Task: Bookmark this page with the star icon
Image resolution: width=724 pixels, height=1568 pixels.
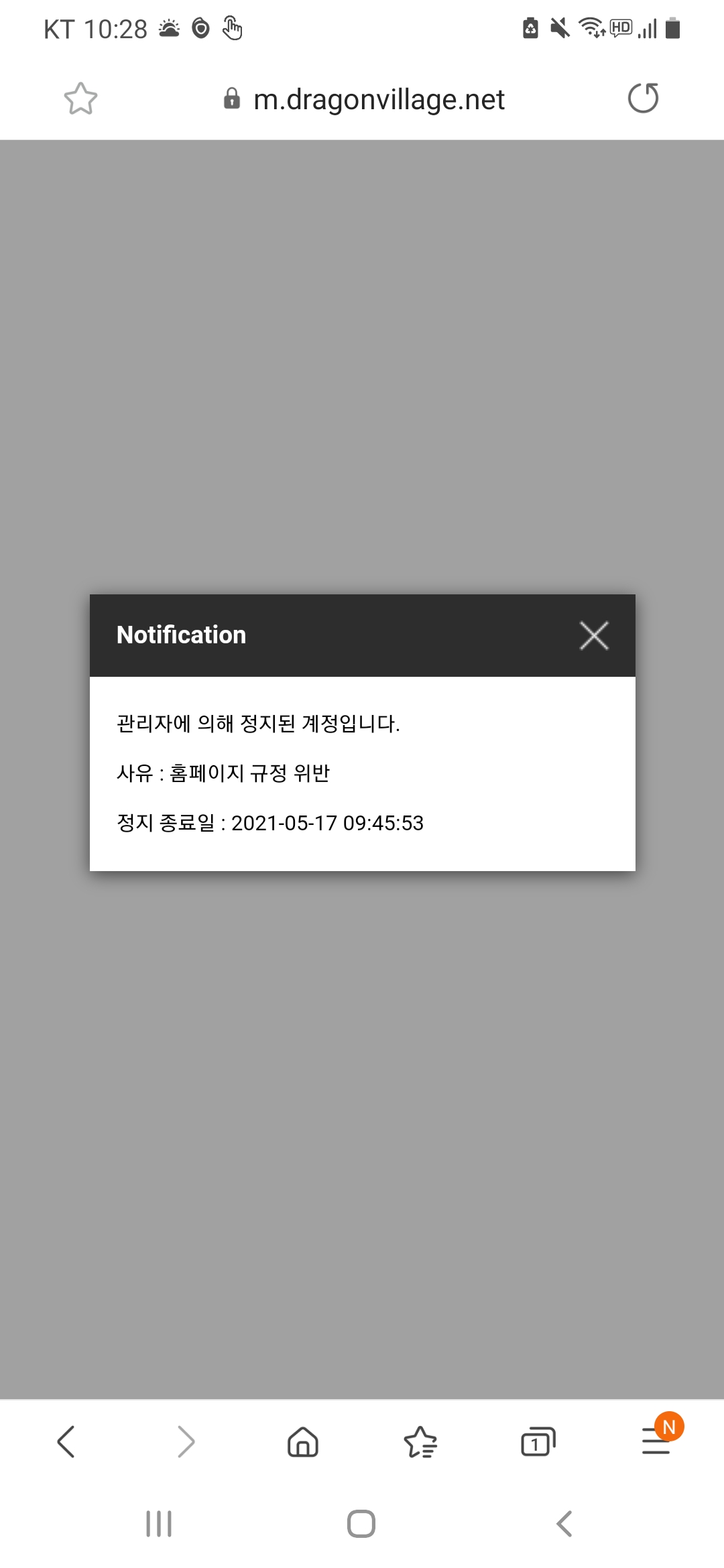Action: click(x=80, y=99)
